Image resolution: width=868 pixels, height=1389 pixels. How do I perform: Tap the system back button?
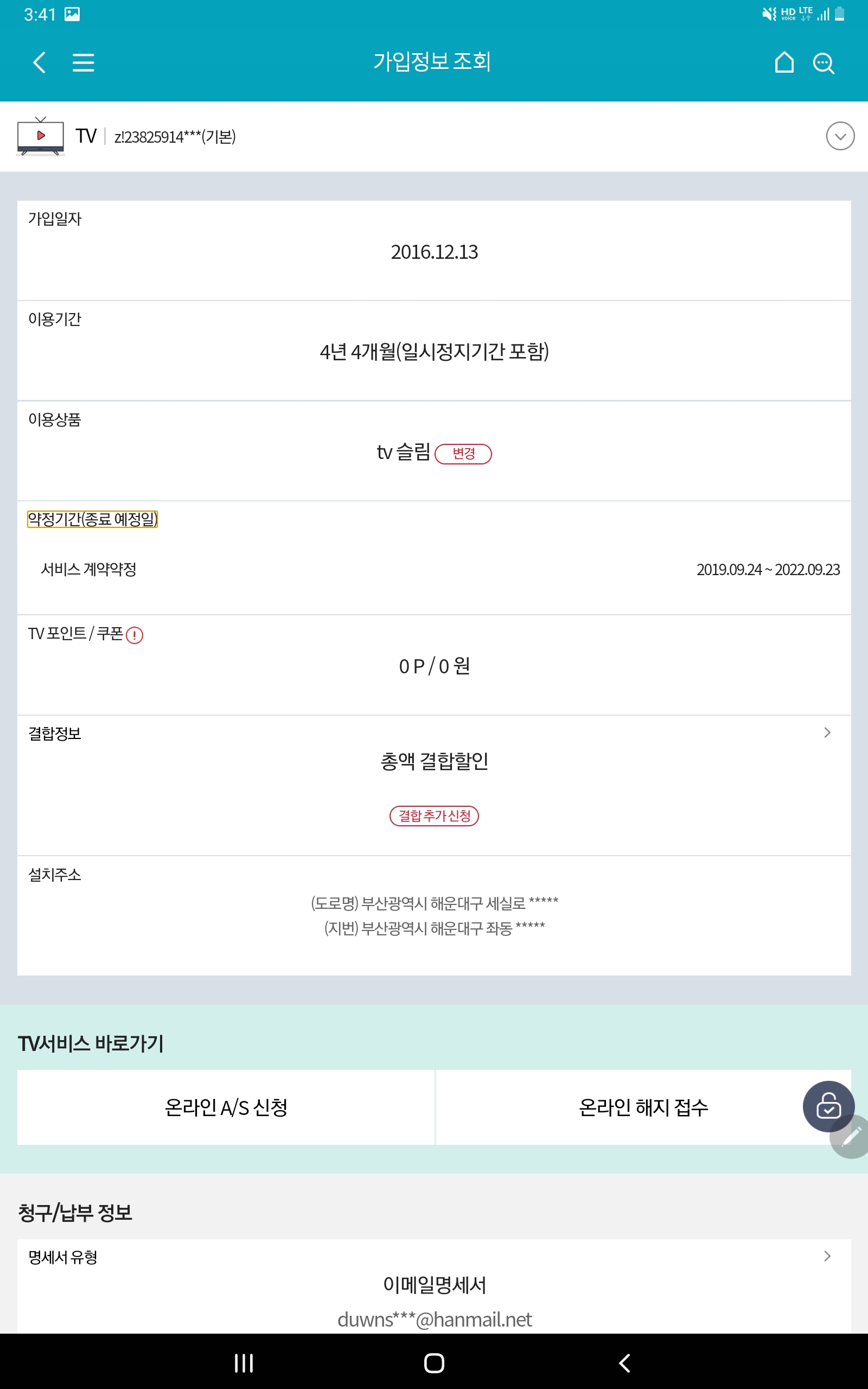click(624, 1362)
